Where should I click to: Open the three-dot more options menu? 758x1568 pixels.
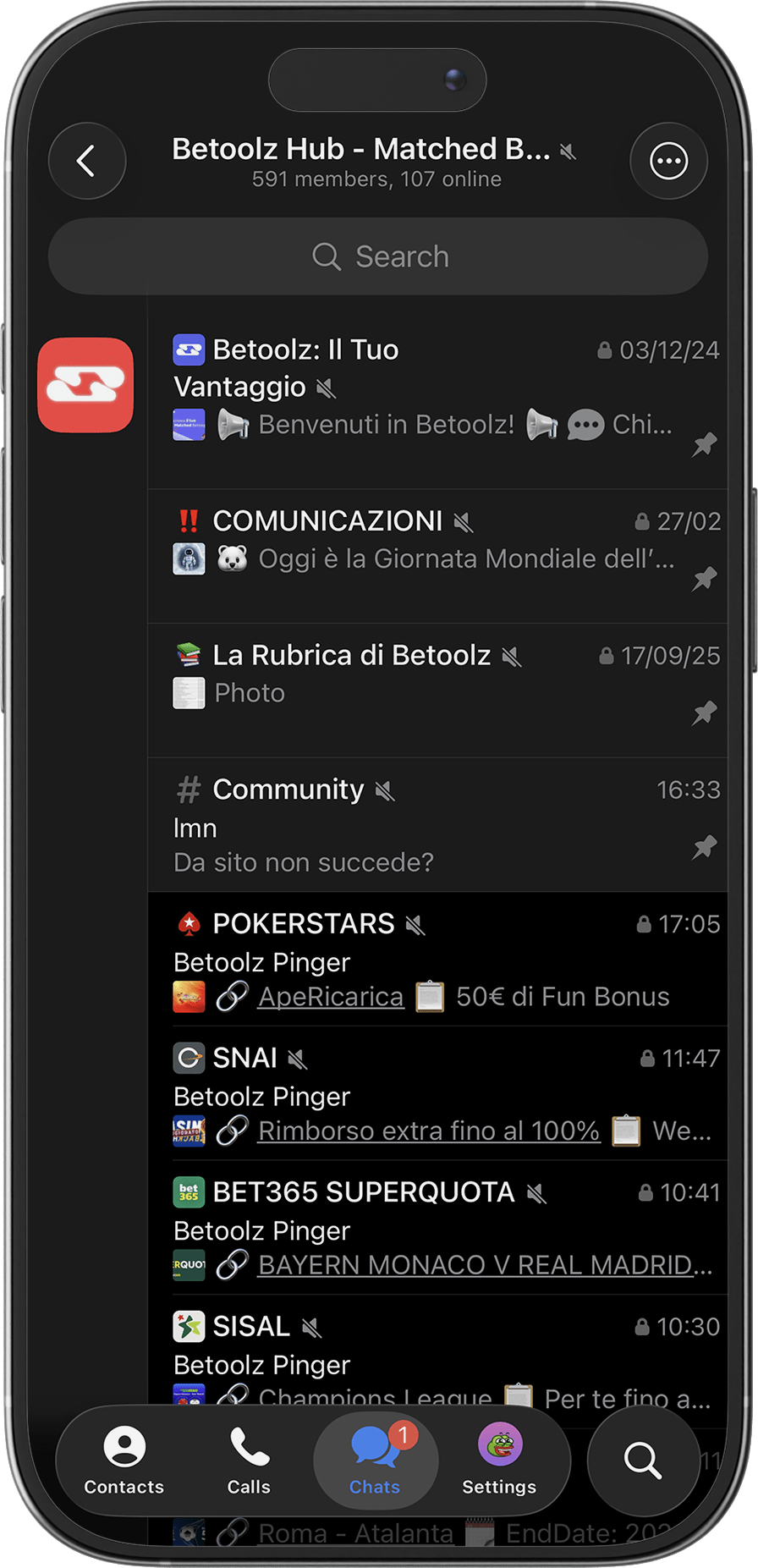[x=668, y=161]
